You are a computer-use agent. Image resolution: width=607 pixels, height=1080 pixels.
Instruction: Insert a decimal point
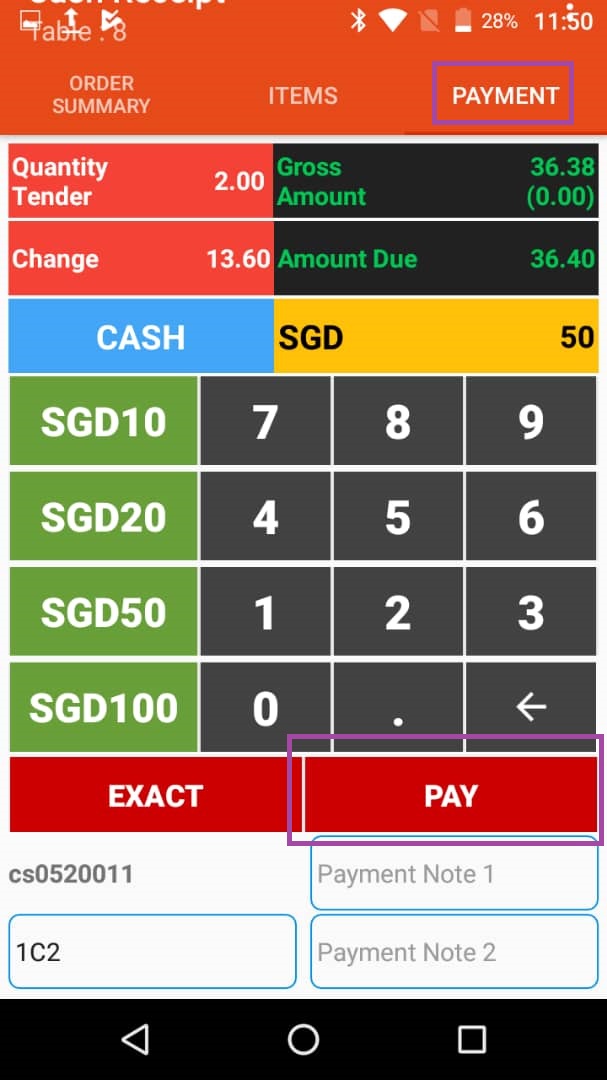[398, 708]
